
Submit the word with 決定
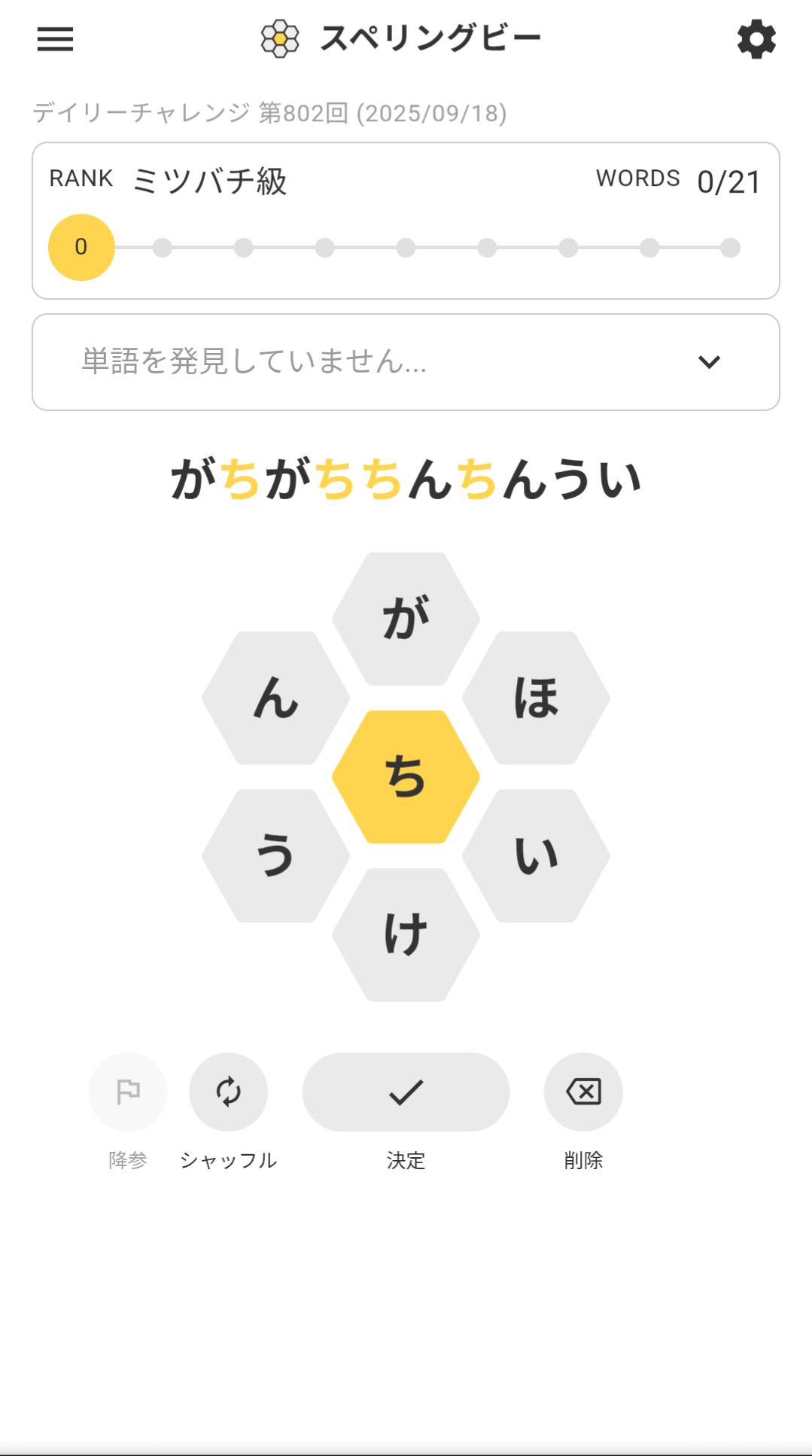pyautogui.click(x=406, y=1092)
